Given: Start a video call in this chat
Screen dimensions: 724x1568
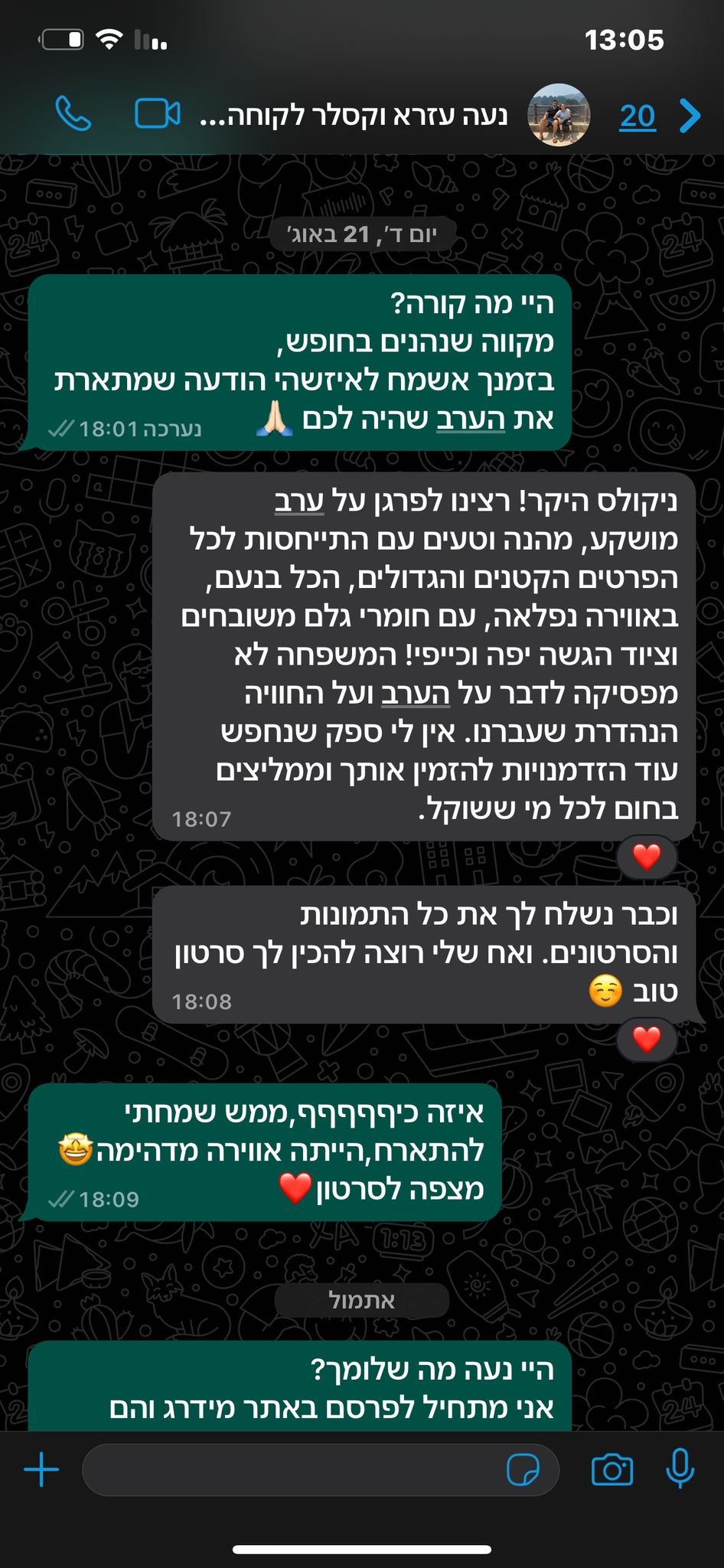Looking at the screenshot, I should point(157,115).
